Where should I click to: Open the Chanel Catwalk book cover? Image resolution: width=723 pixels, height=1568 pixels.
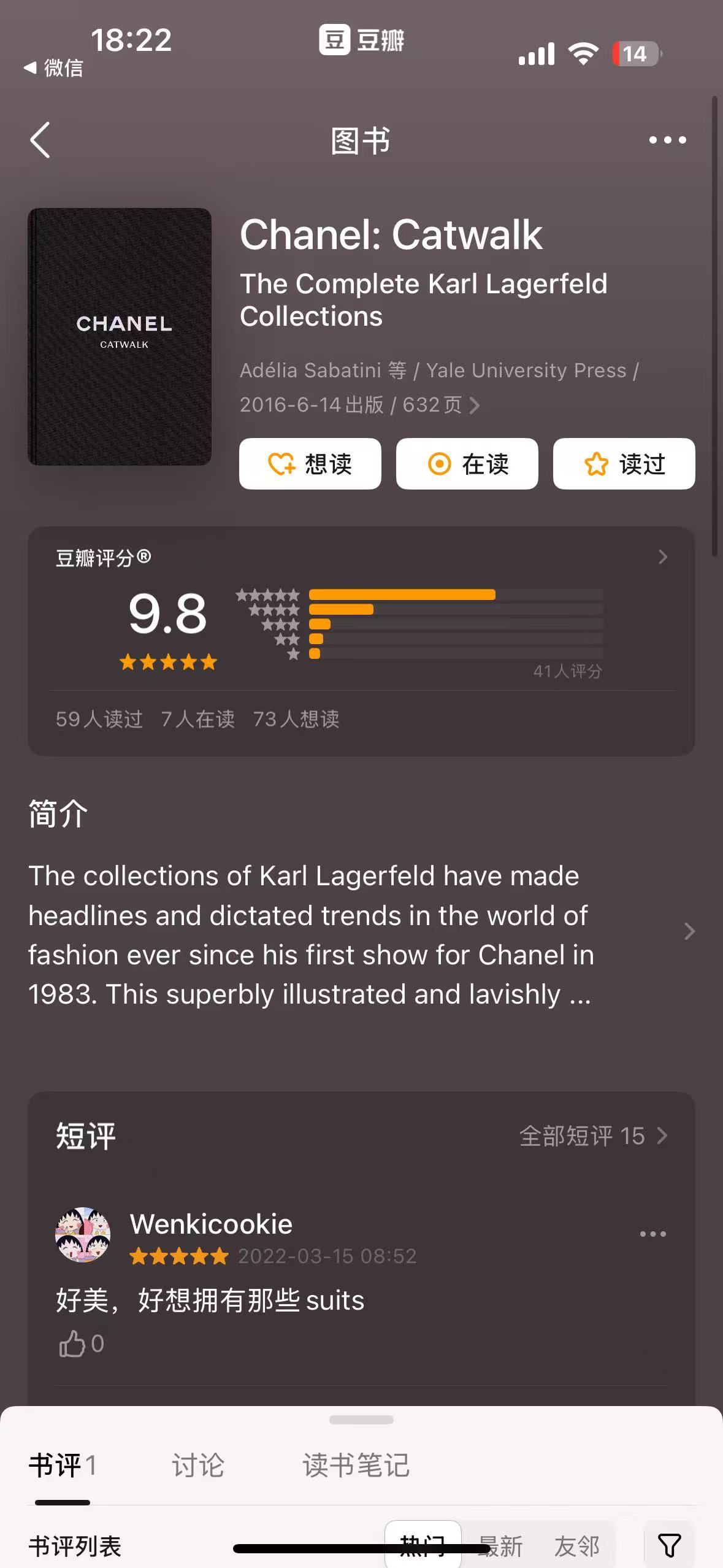point(120,336)
